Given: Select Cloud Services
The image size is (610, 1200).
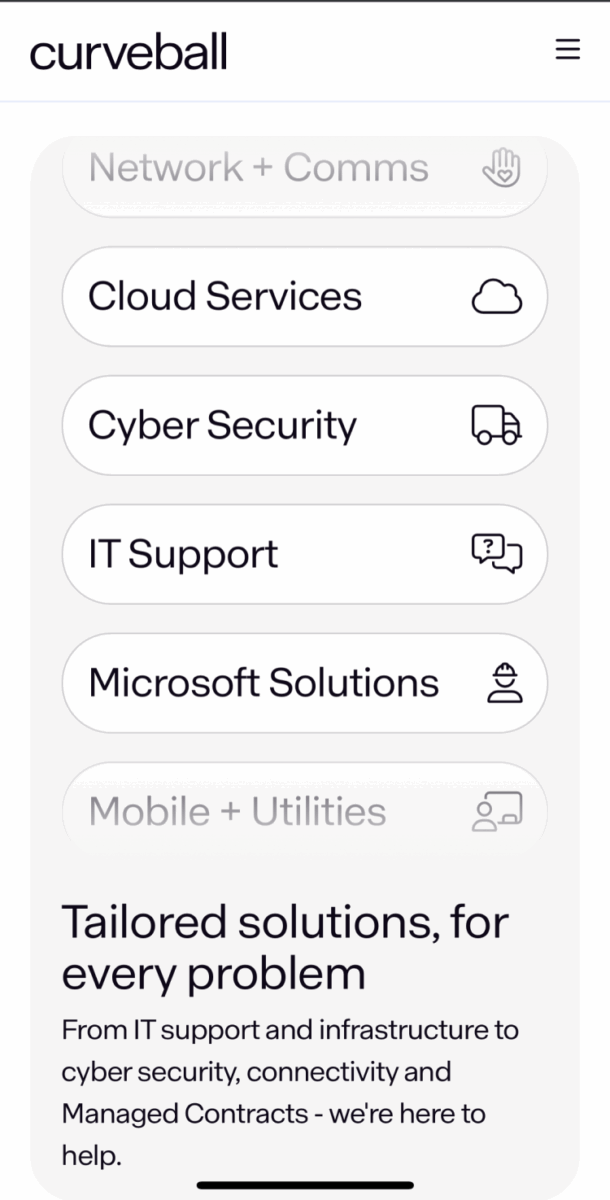Looking at the screenshot, I should point(305,296).
